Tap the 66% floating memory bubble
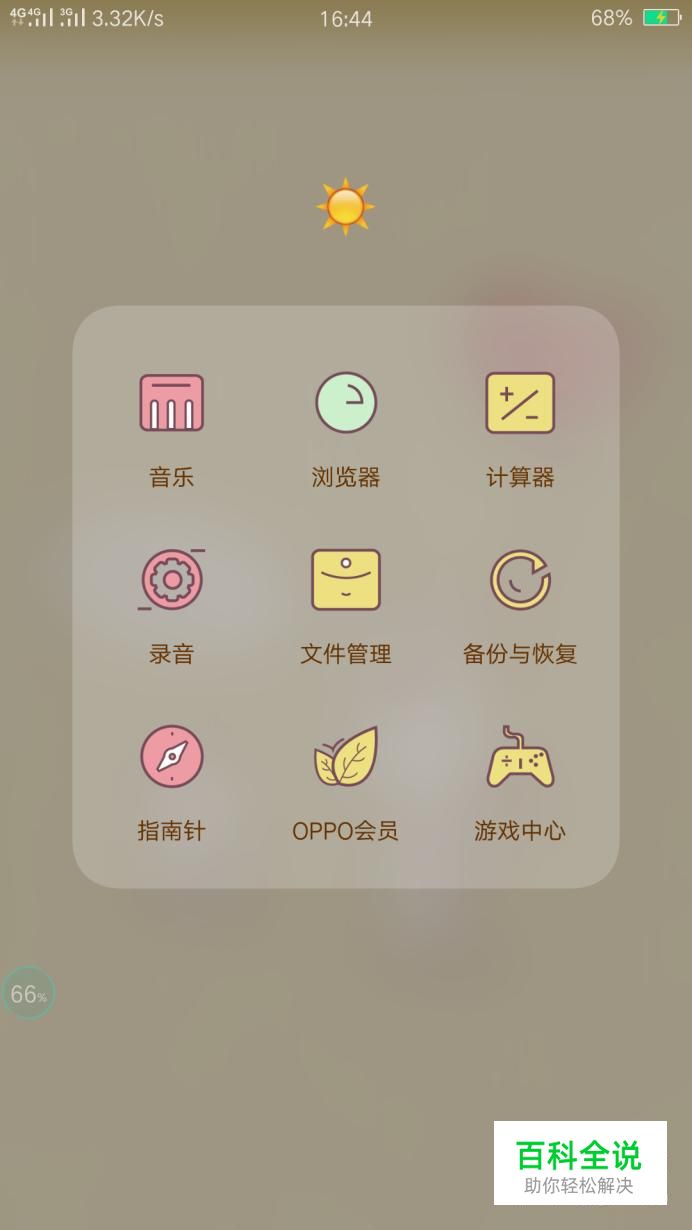Image resolution: width=692 pixels, height=1230 pixels. tap(28, 993)
